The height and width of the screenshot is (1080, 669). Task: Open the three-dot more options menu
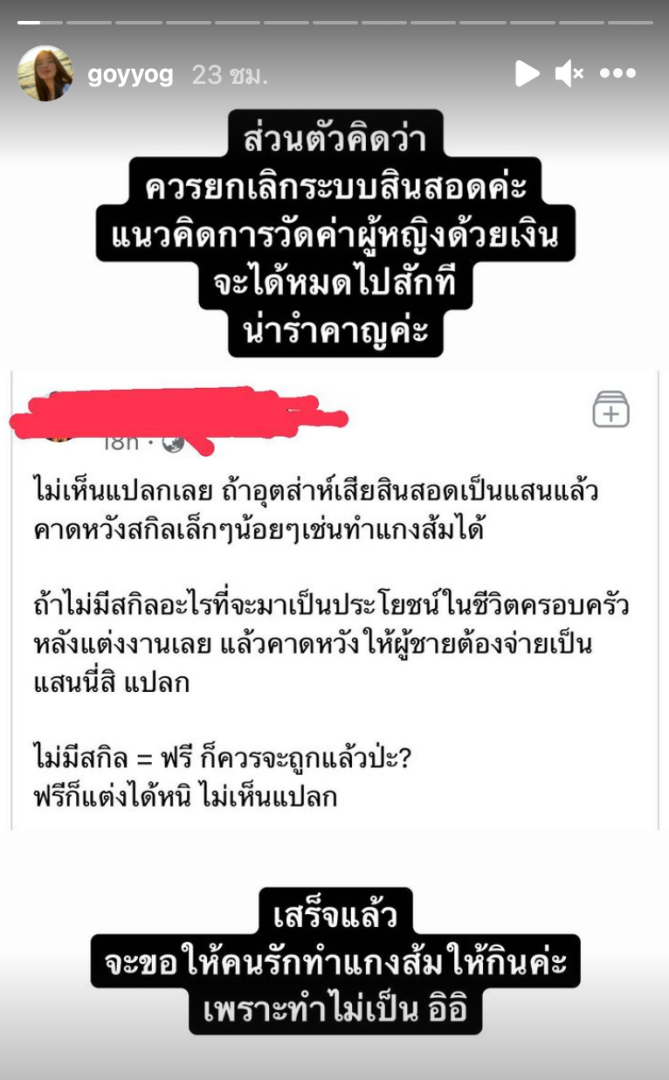[x=618, y=73]
